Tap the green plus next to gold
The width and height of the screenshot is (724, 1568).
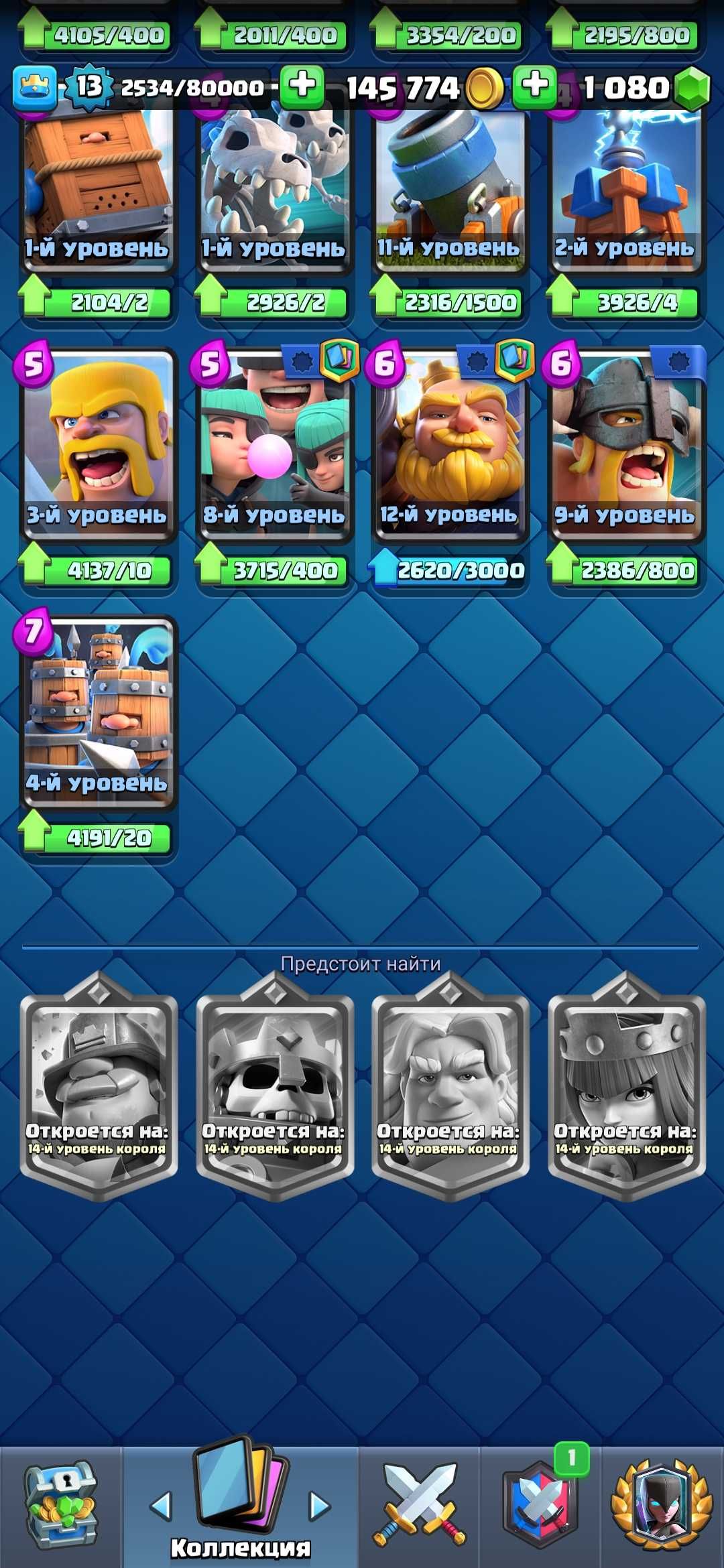click(302, 86)
